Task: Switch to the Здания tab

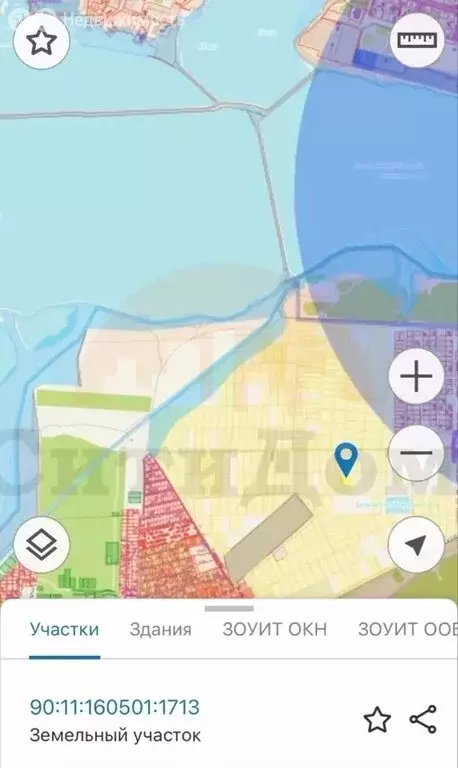Action: (160, 629)
